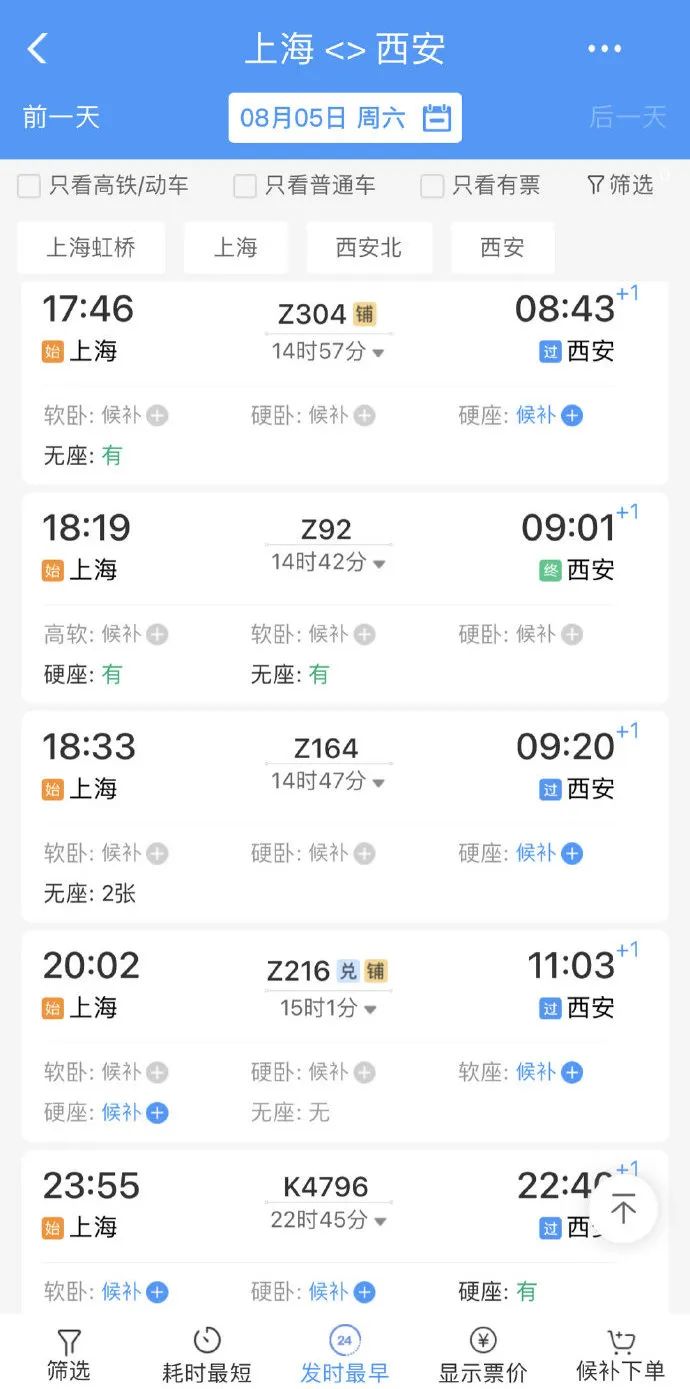Open 筛选 next to the checkboxes

(x=620, y=184)
